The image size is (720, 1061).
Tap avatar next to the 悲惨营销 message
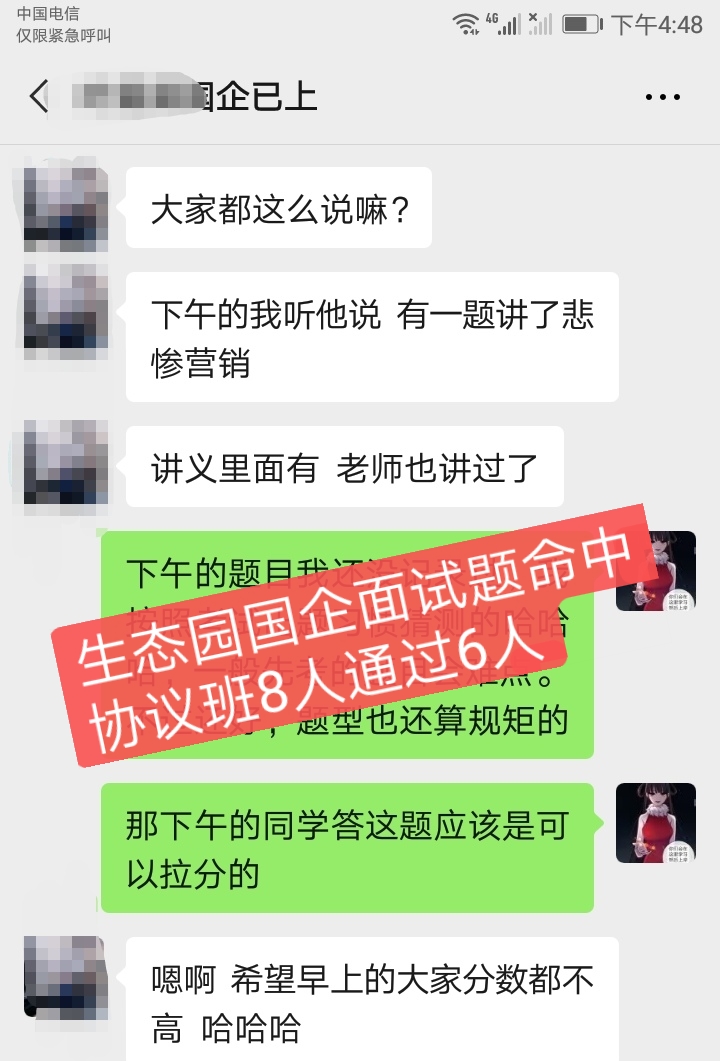pyautogui.click(x=66, y=308)
